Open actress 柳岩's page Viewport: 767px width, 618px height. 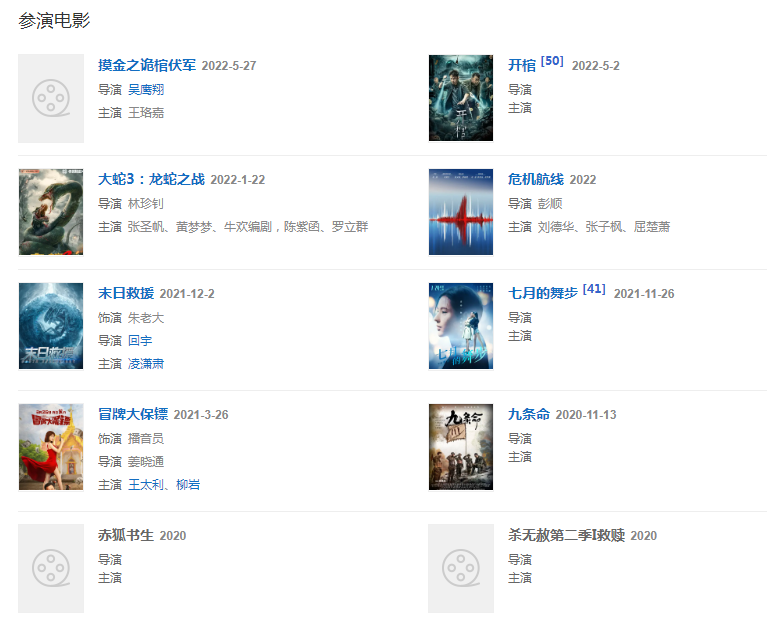point(188,485)
